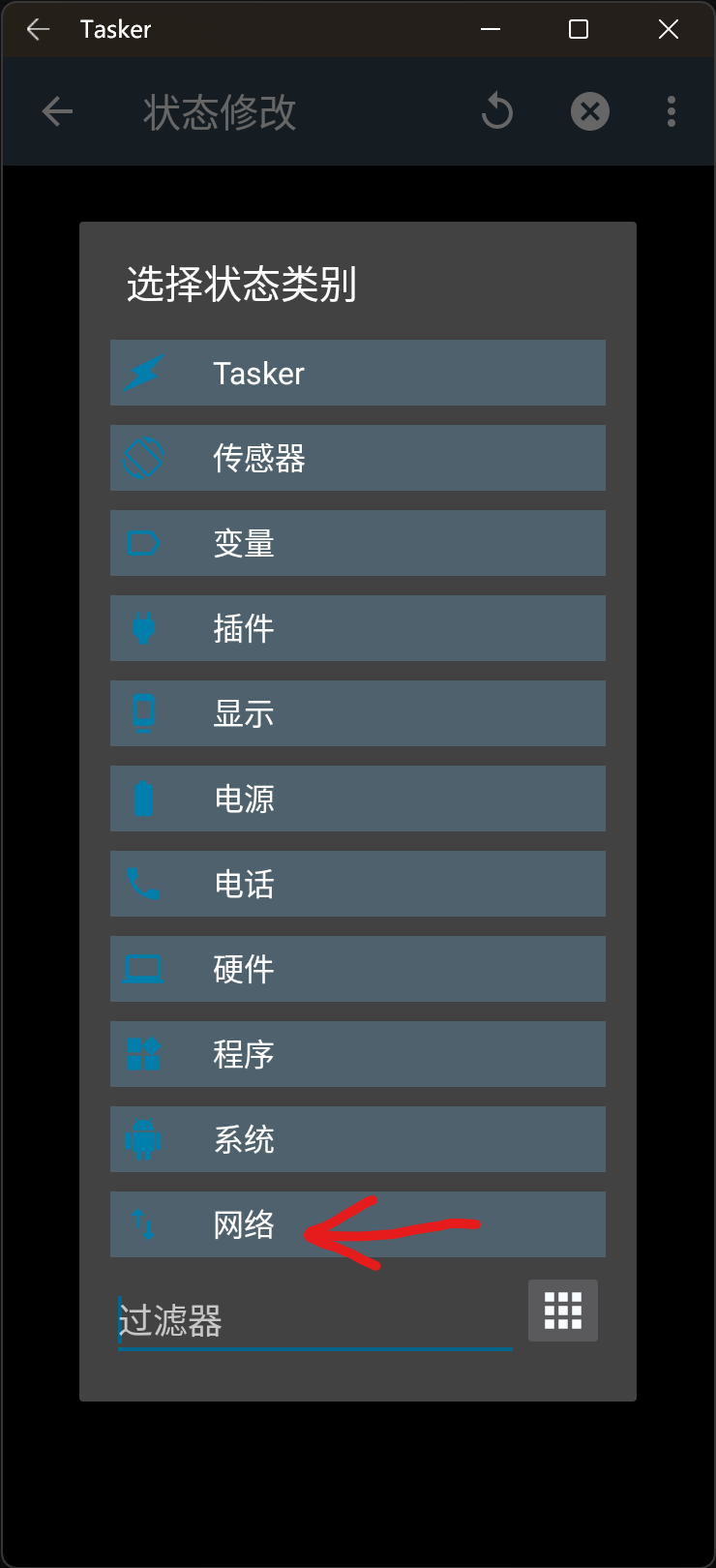Select the Tasker state category
Screen dimensions: 716x1568
click(357, 373)
